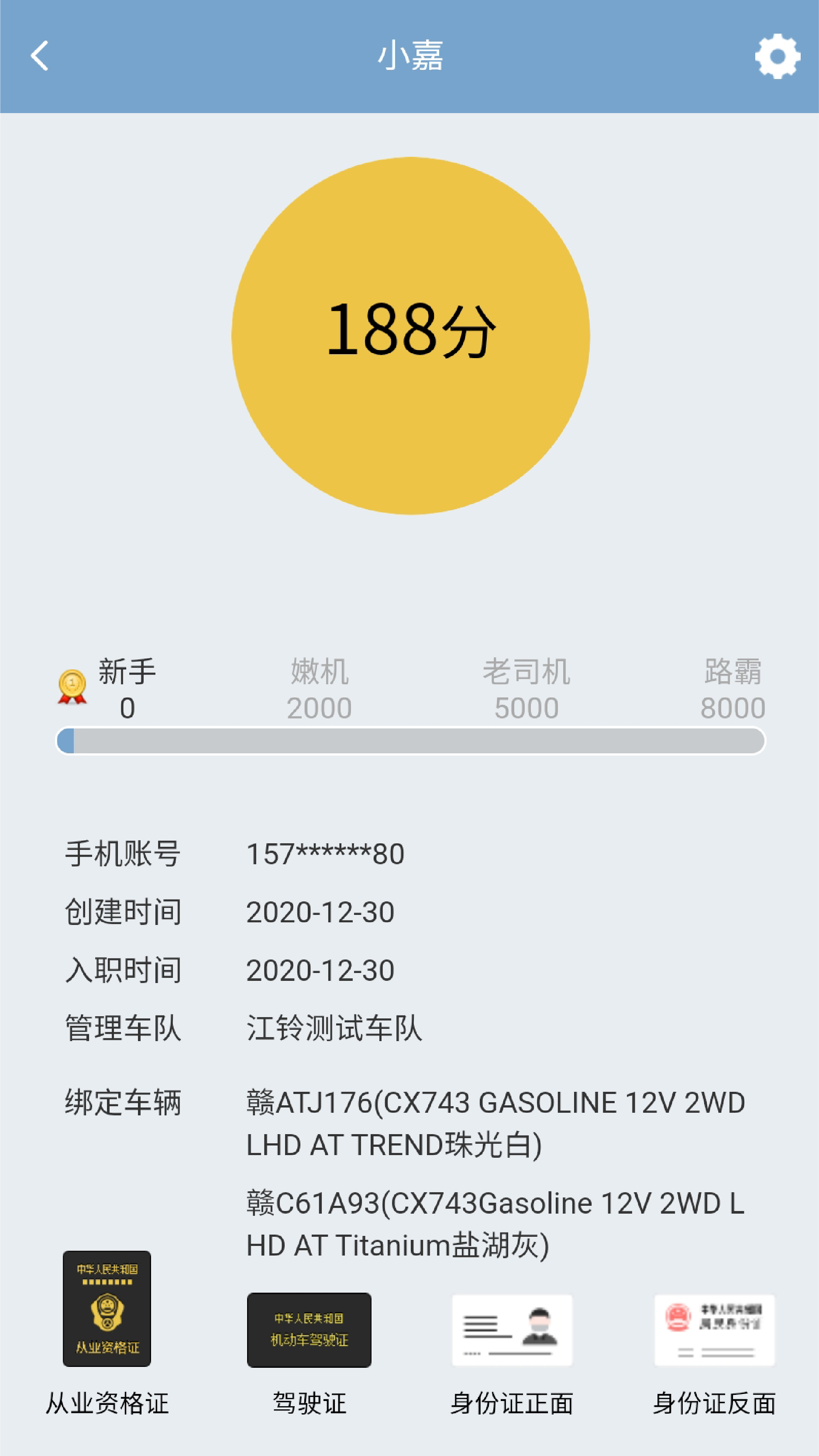Open the 身份证反面 ID back photo
Screen dimensions: 819x1456
coord(714,1329)
